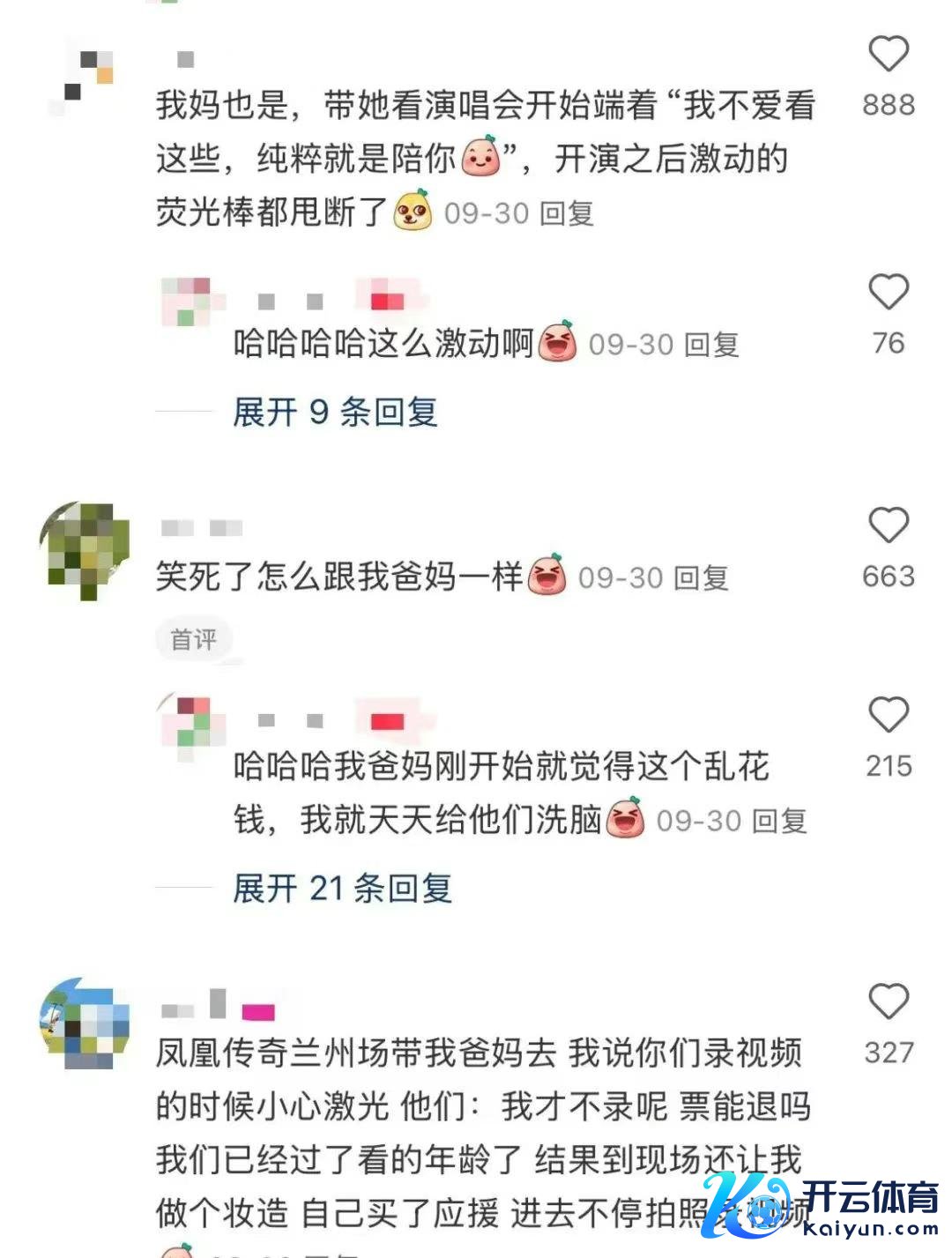Open avatar of the 笑死了 commenter

tap(86, 550)
